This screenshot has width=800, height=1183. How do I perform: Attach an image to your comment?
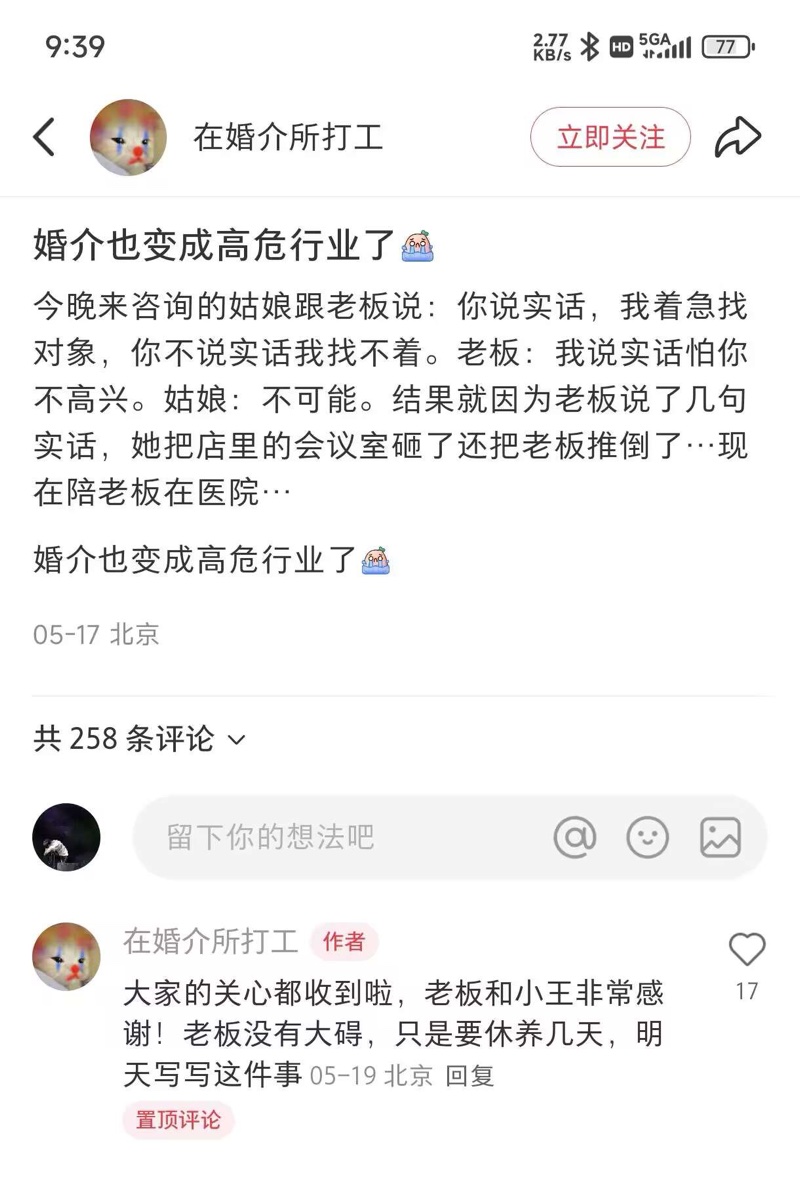(x=720, y=837)
